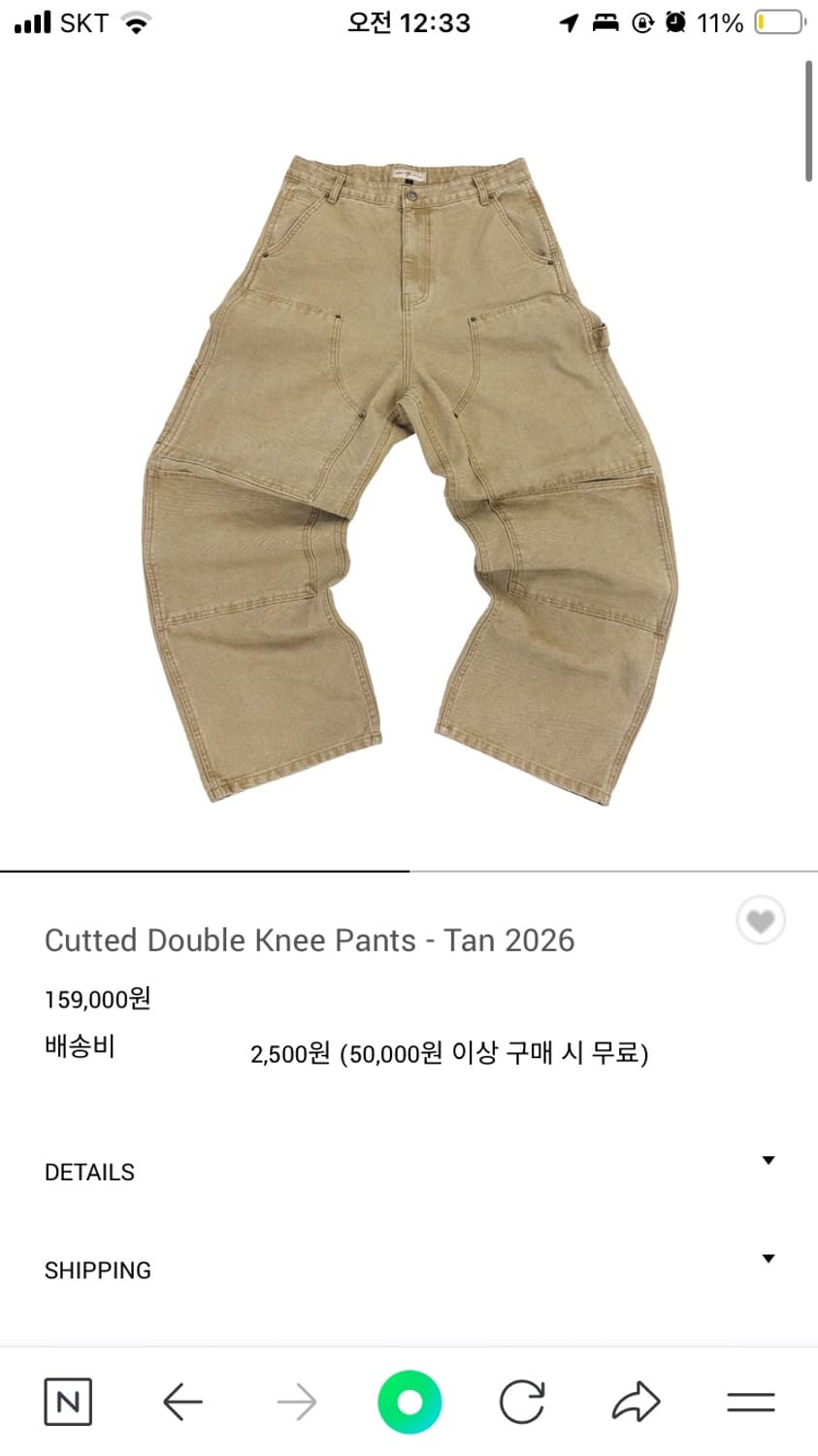Image resolution: width=818 pixels, height=1456 pixels.
Task: Open the hamburger menu
Action: 749,1401
